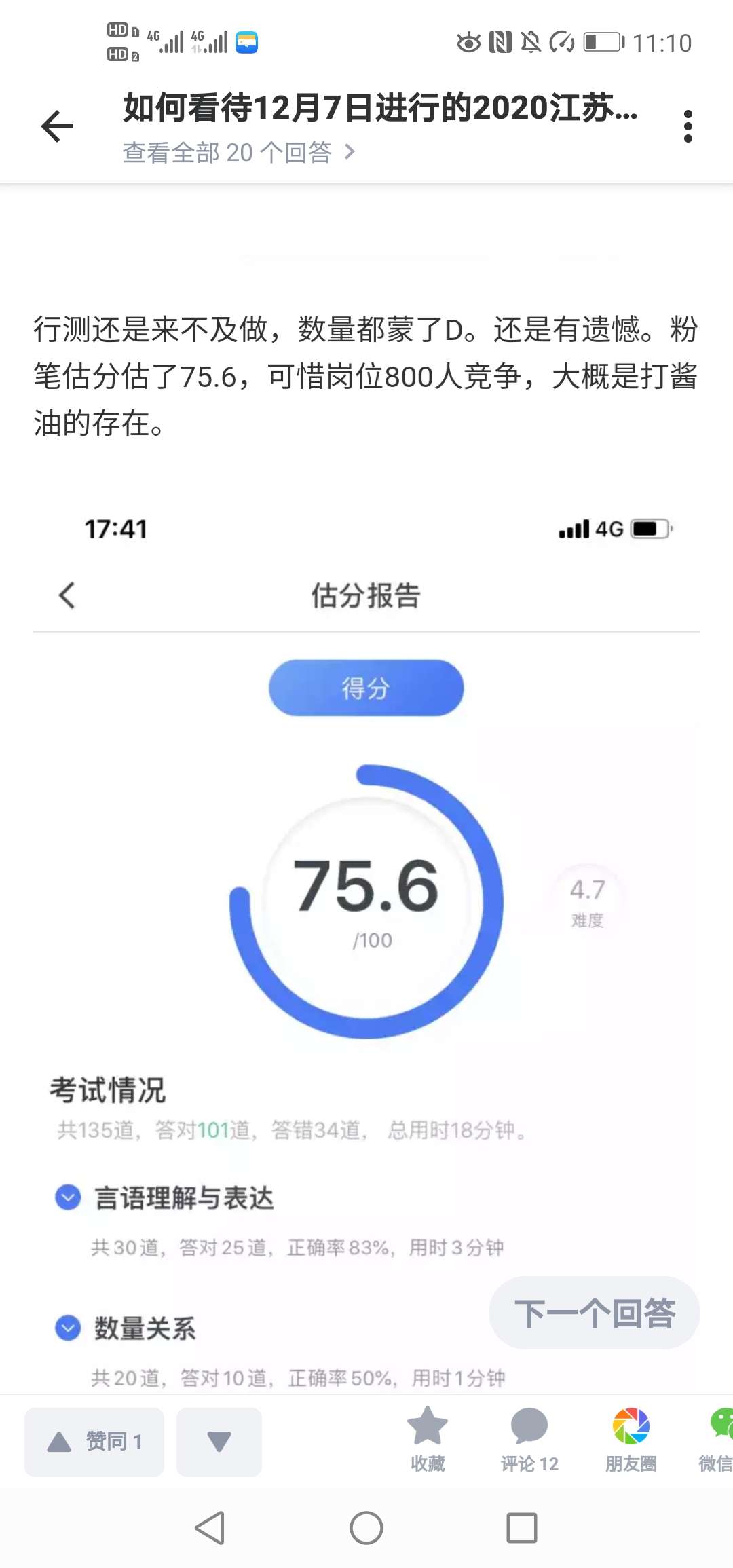Downvote the answer with the down triangle

tap(219, 1442)
